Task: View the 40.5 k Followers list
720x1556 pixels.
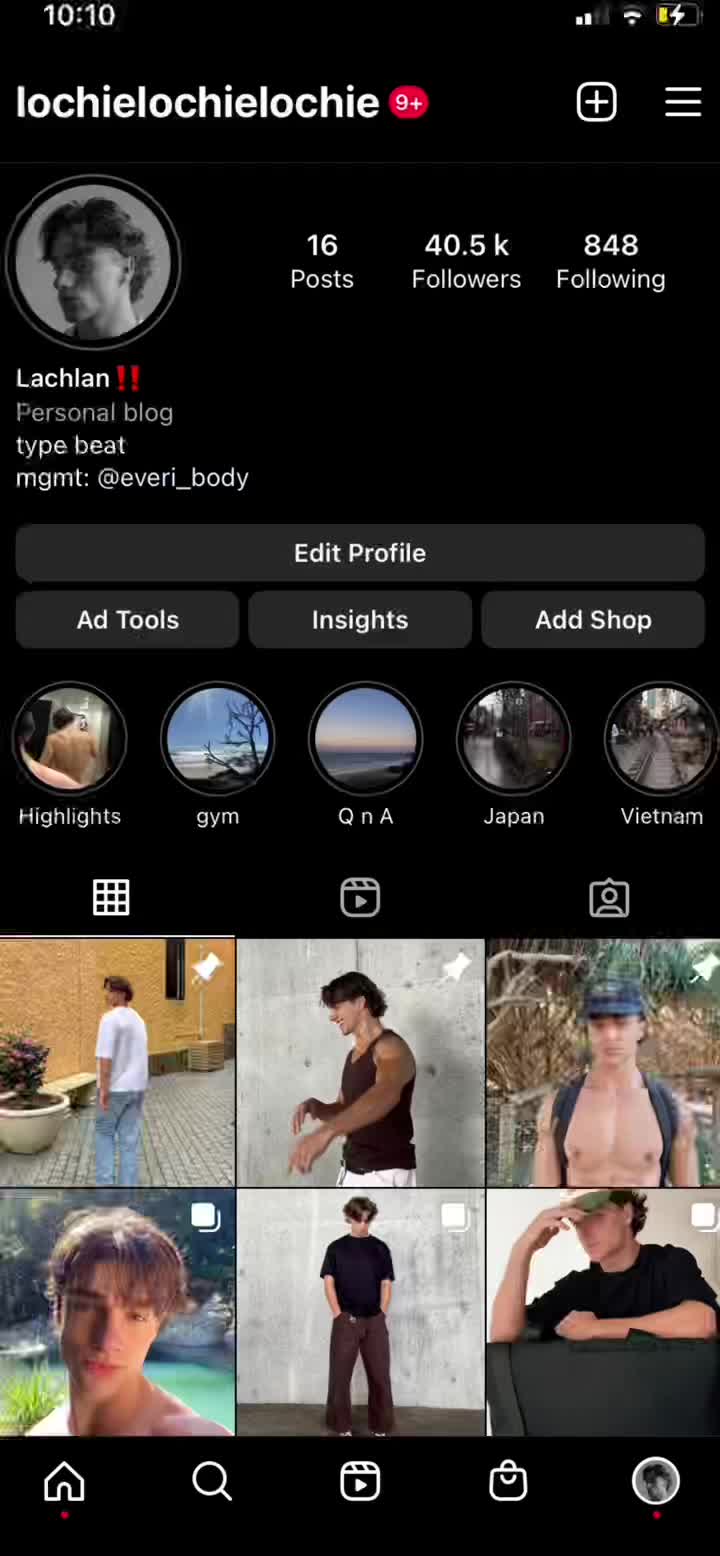Action: (x=466, y=261)
